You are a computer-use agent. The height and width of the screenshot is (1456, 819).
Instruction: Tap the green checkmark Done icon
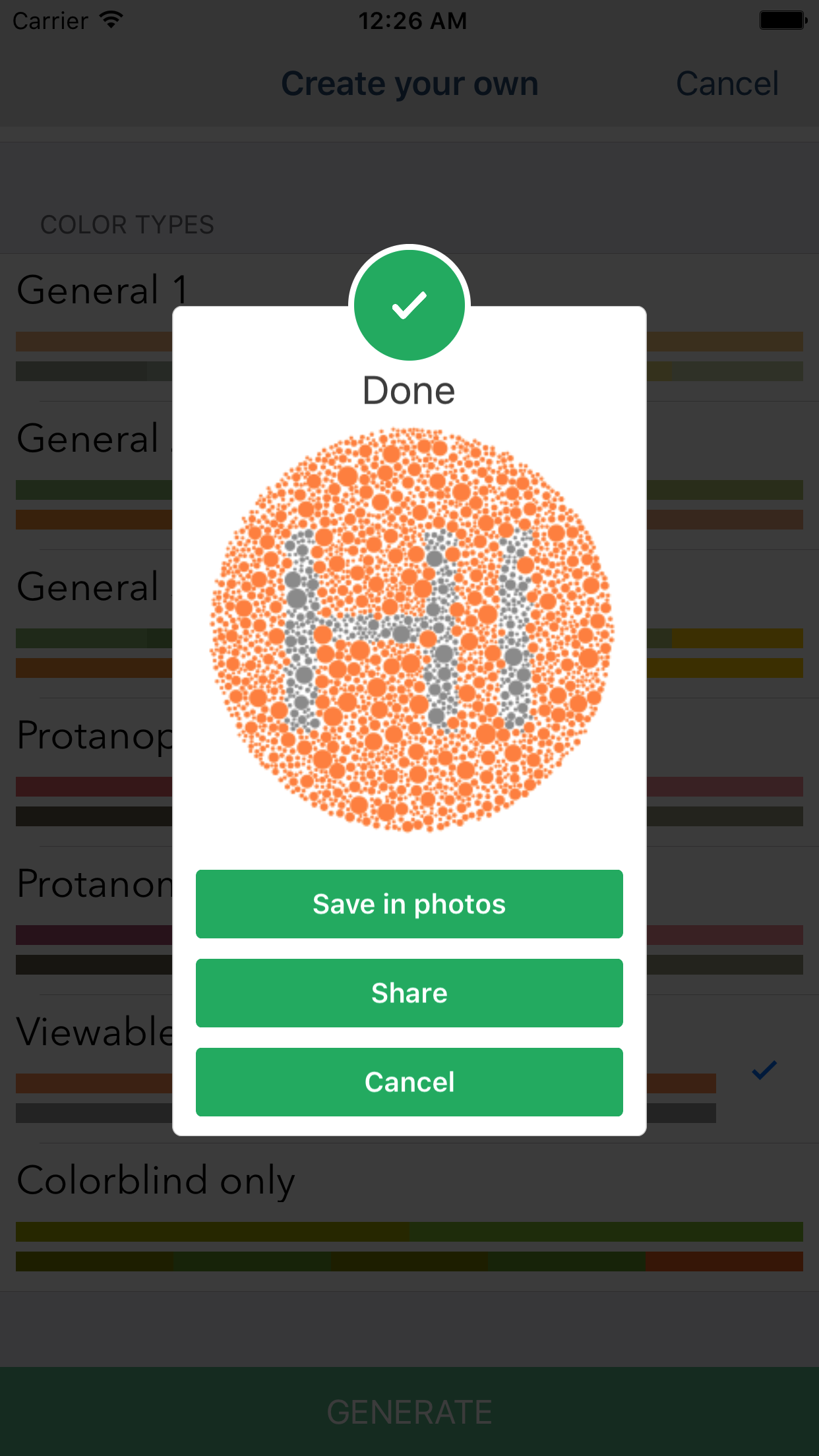[409, 305]
